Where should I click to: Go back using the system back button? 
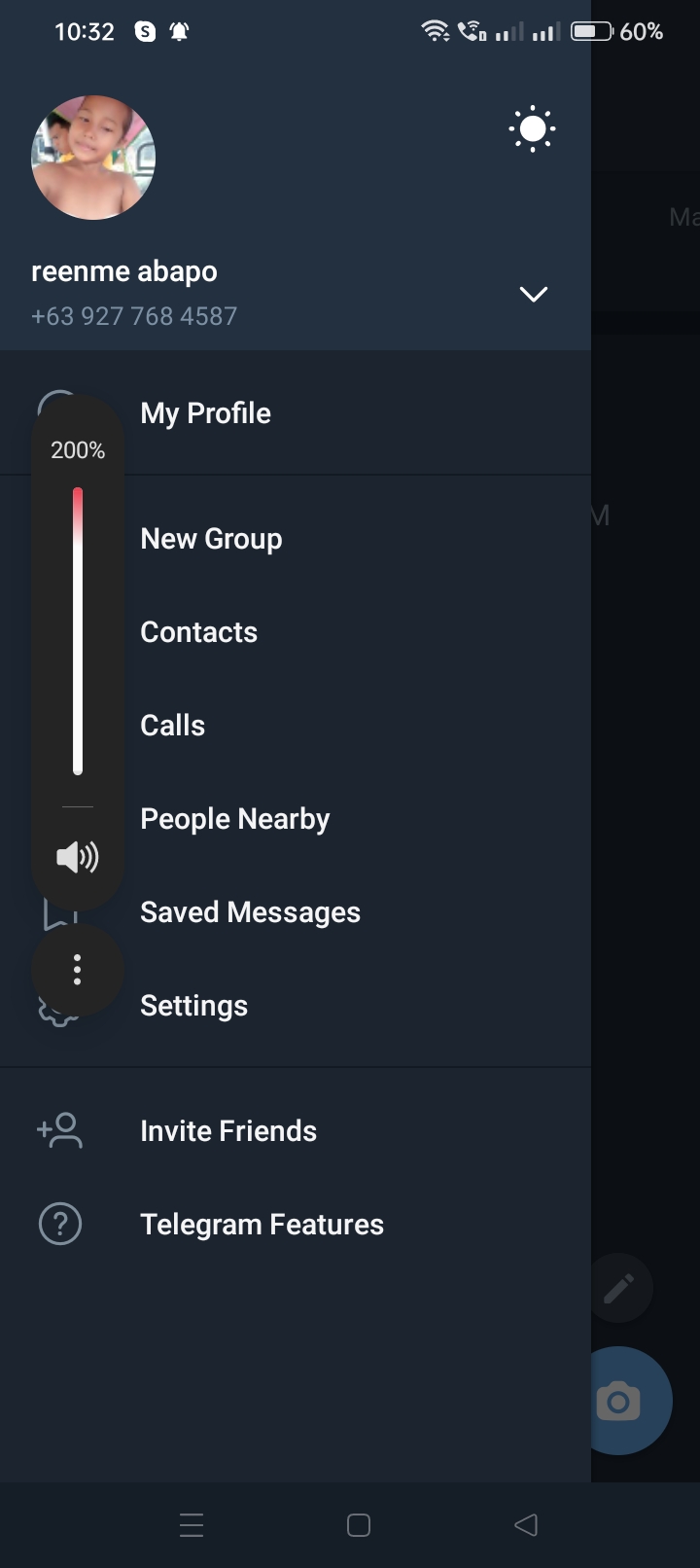point(526,1524)
